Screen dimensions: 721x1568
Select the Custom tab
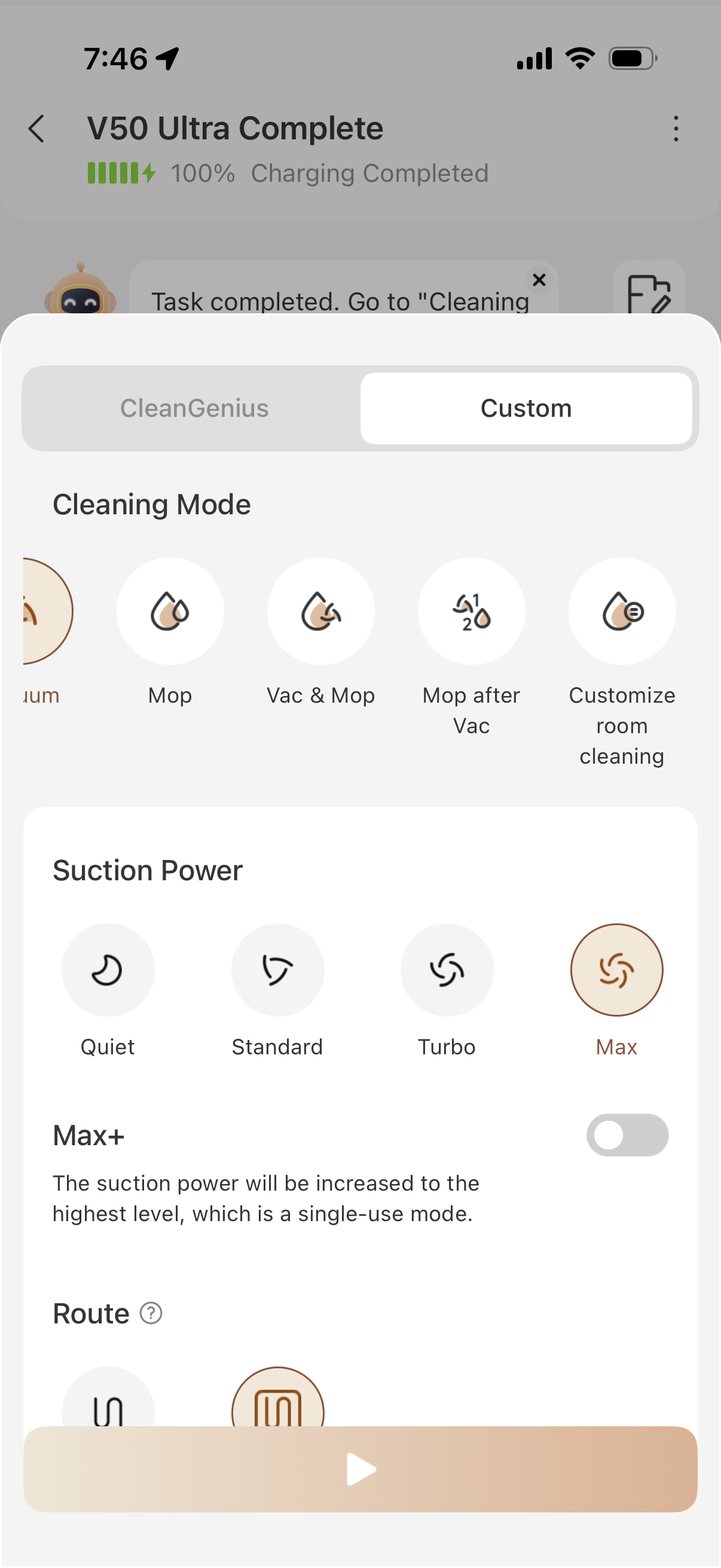tap(526, 408)
